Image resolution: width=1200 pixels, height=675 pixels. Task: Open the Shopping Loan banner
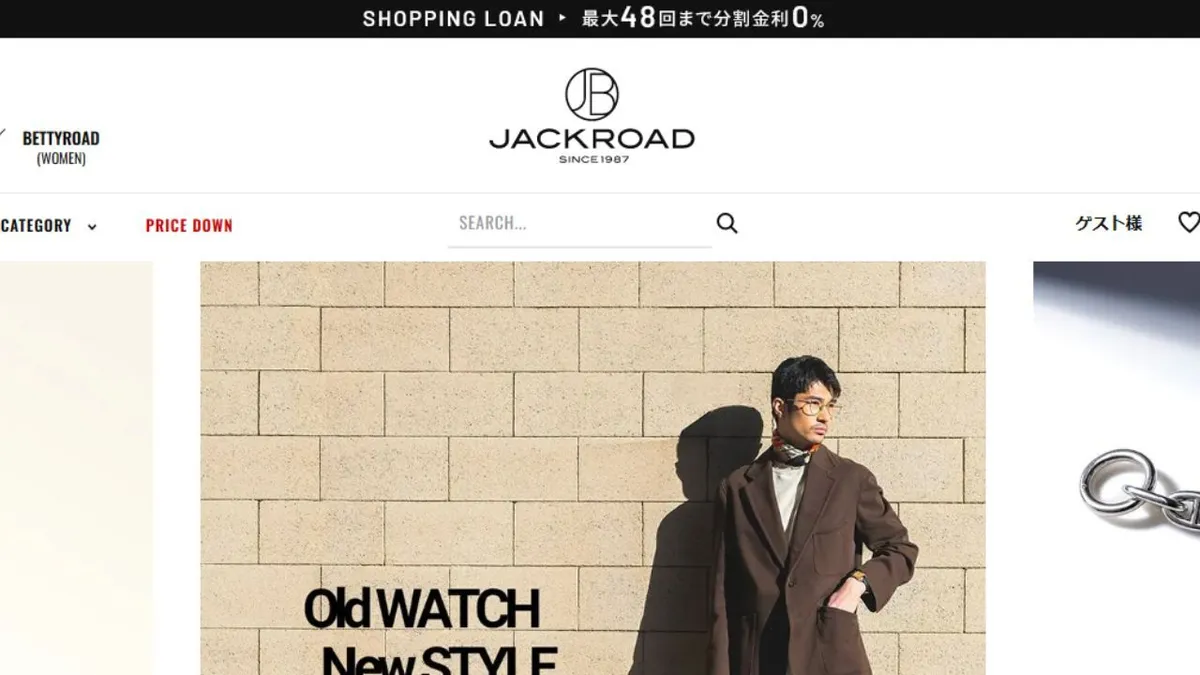point(593,18)
